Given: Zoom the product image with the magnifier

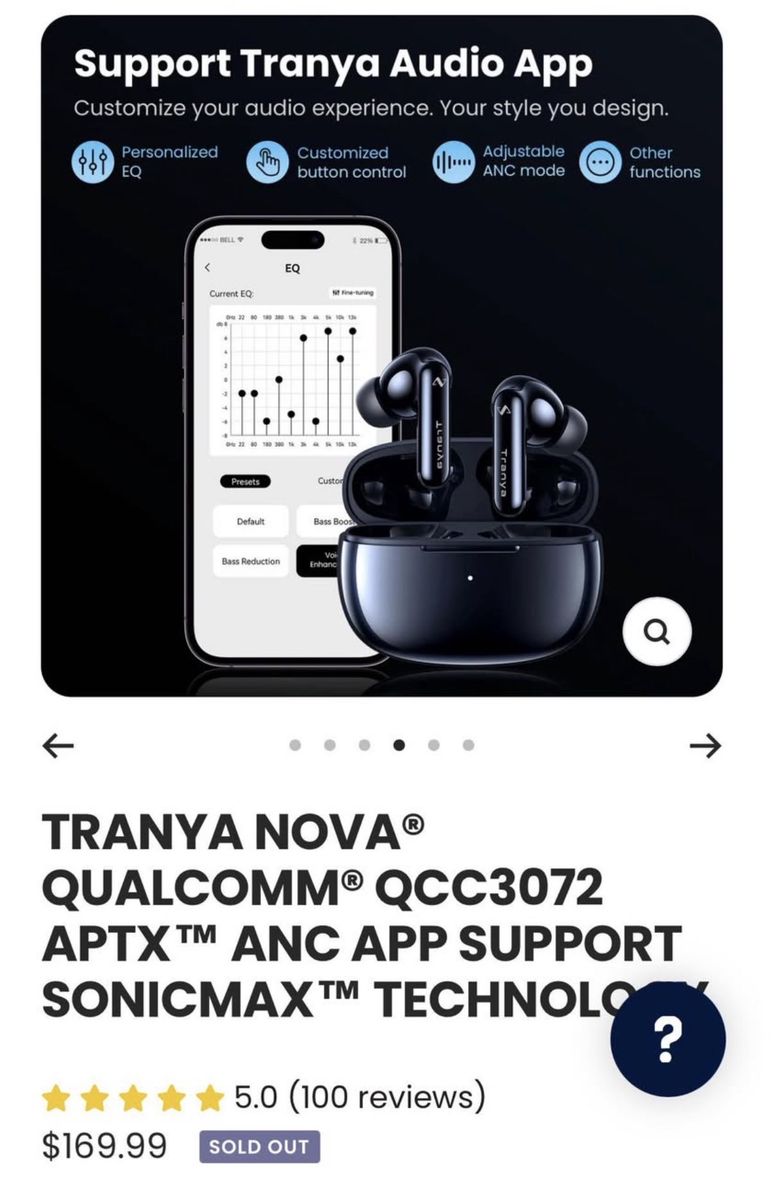Looking at the screenshot, I should [x=657, y=632].
